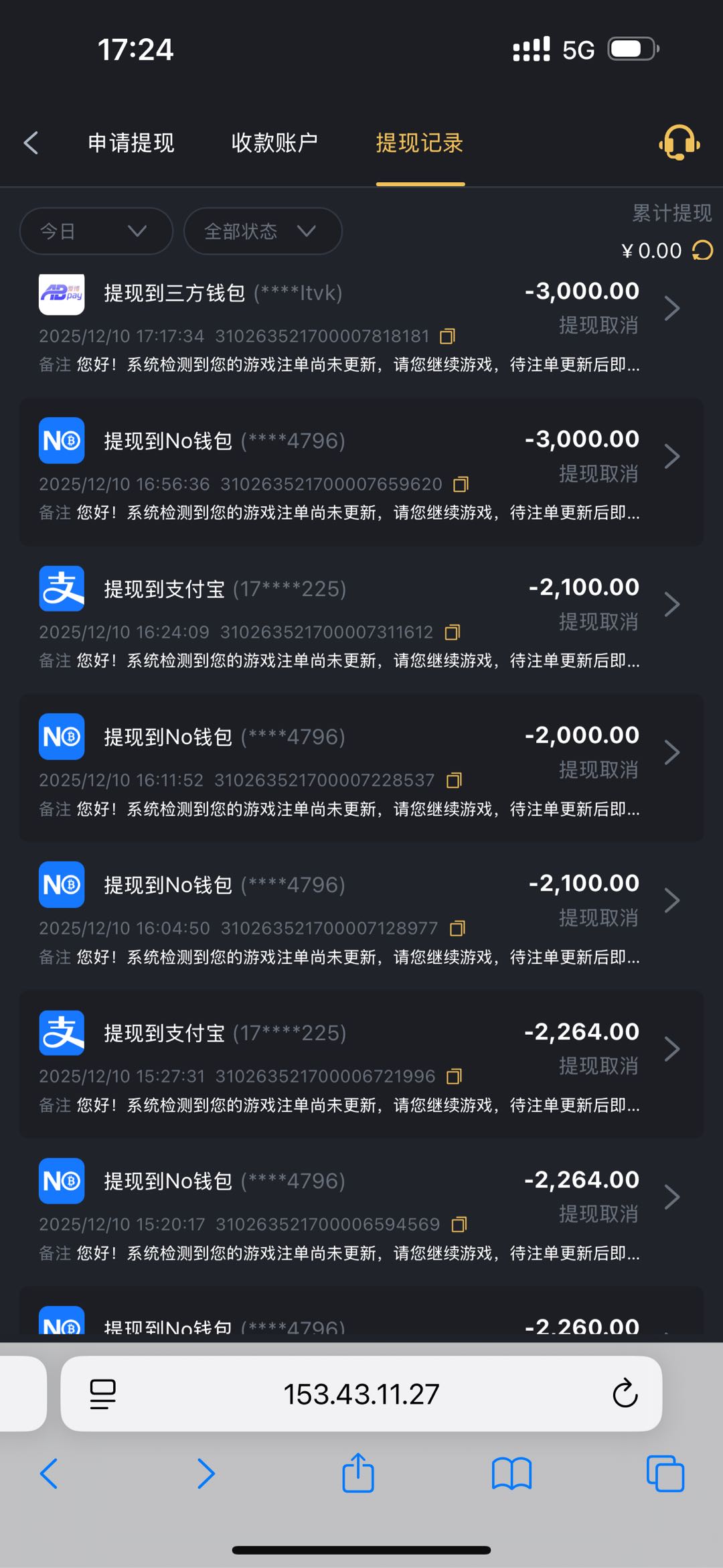Go back using the top-left arrow

pyautogui.click(x=31, y=143)
